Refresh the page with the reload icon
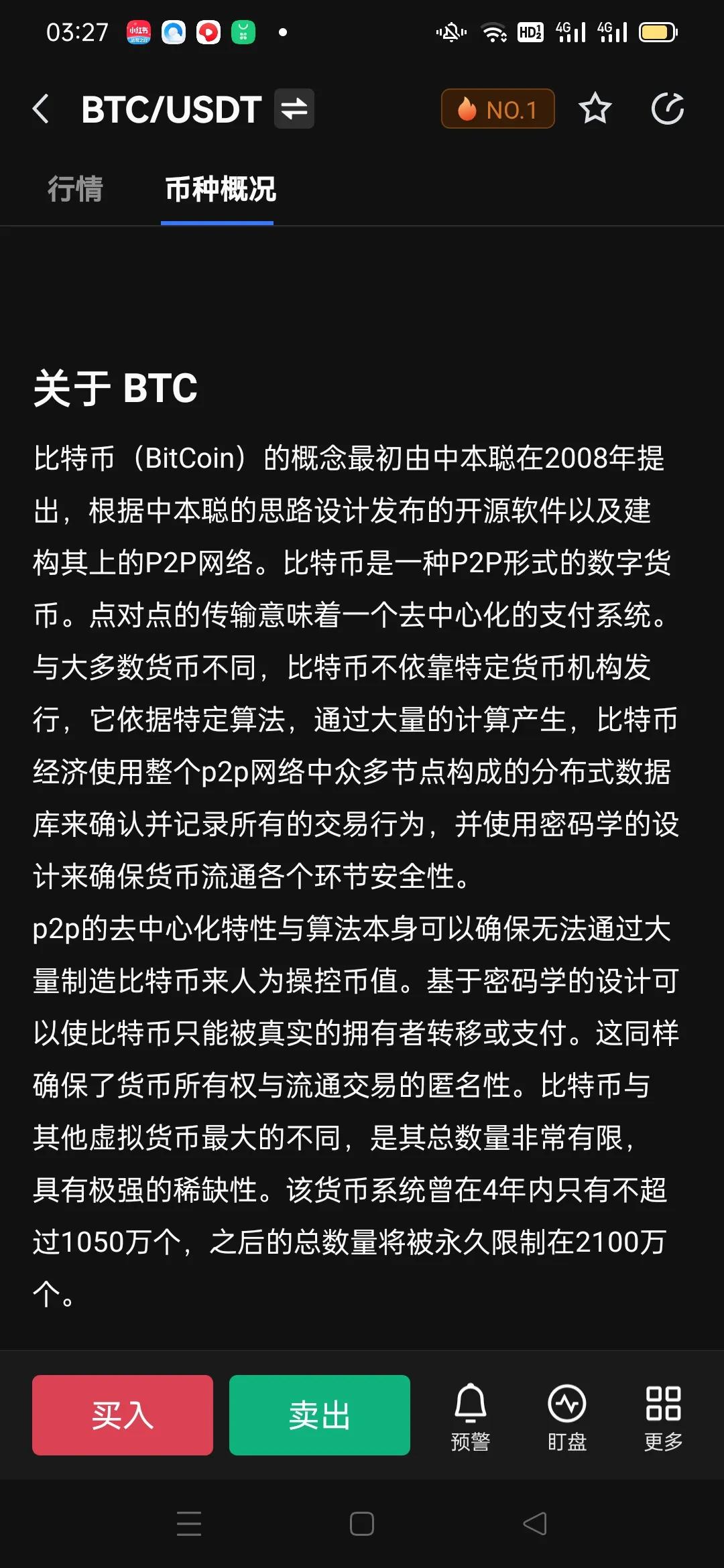 pyautogui.click(x=667, y=109)
